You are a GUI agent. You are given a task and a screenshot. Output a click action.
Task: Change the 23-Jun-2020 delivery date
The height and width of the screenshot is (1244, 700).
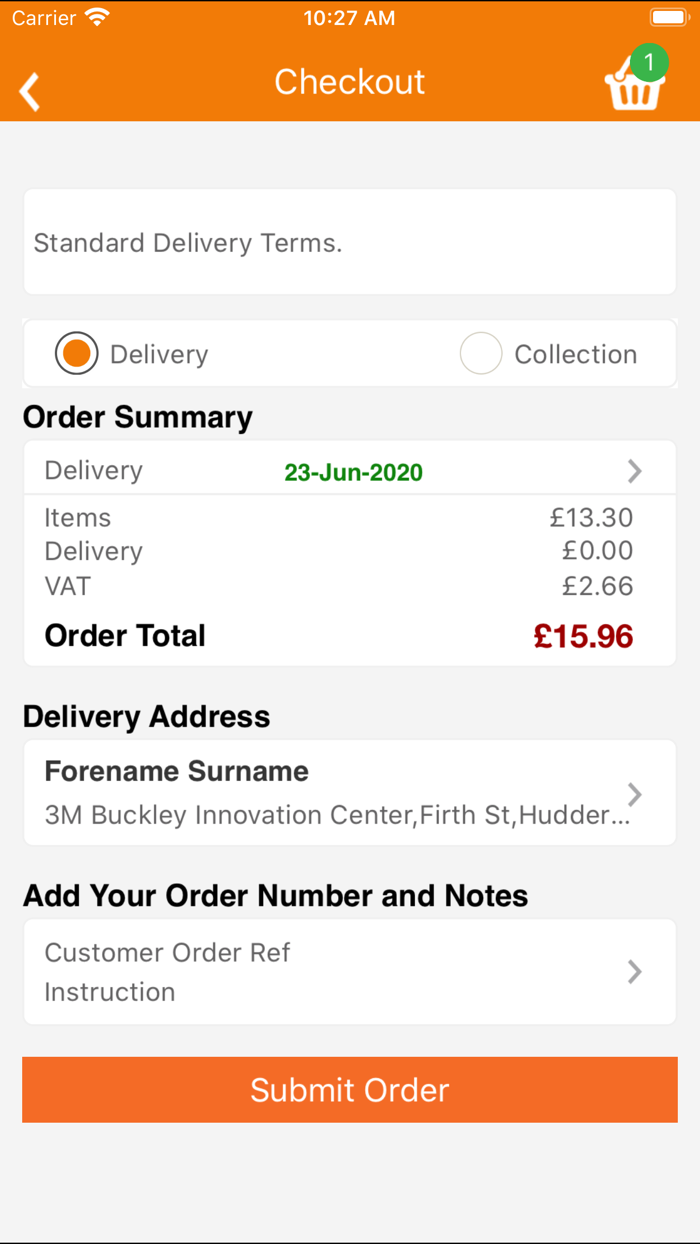point(350,470)
